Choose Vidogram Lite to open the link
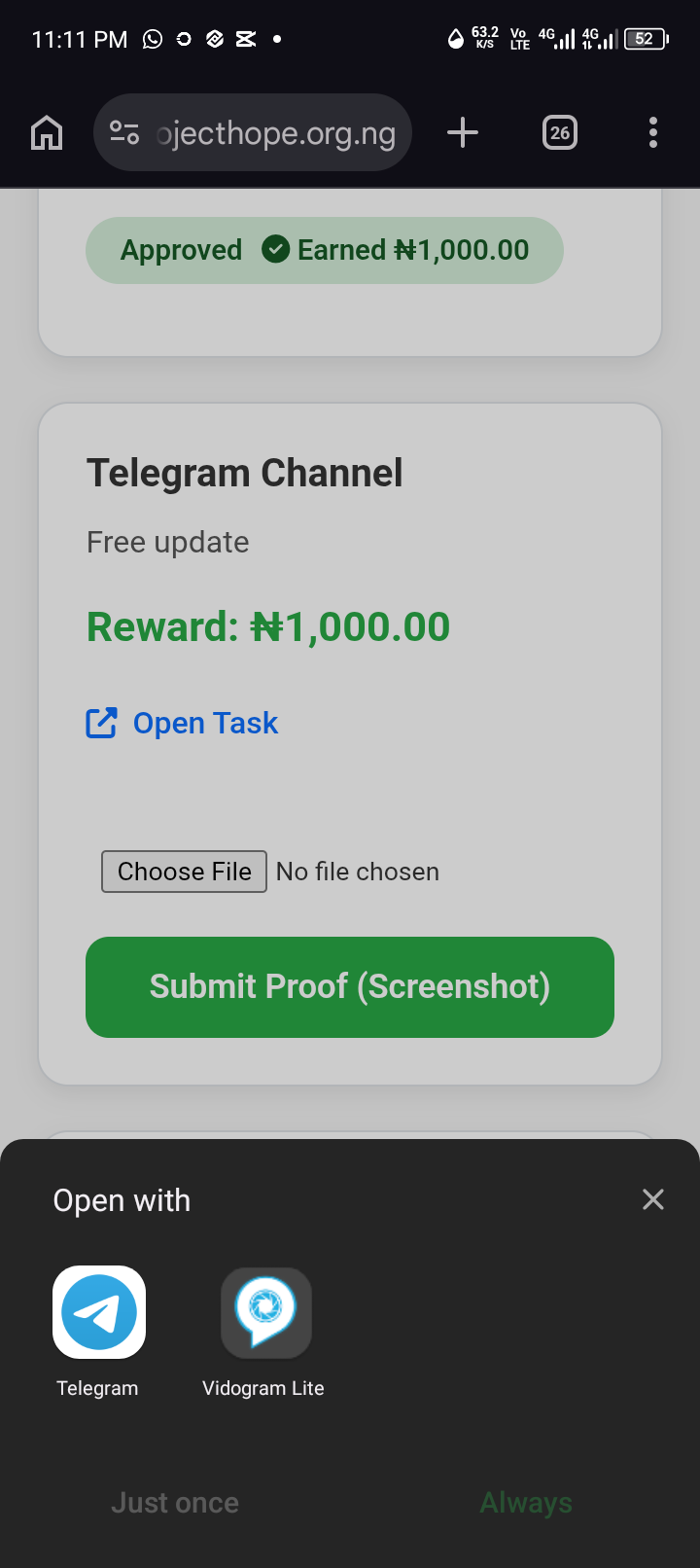This screenshot has height=1568, width=700. (x=265, y=1312)
